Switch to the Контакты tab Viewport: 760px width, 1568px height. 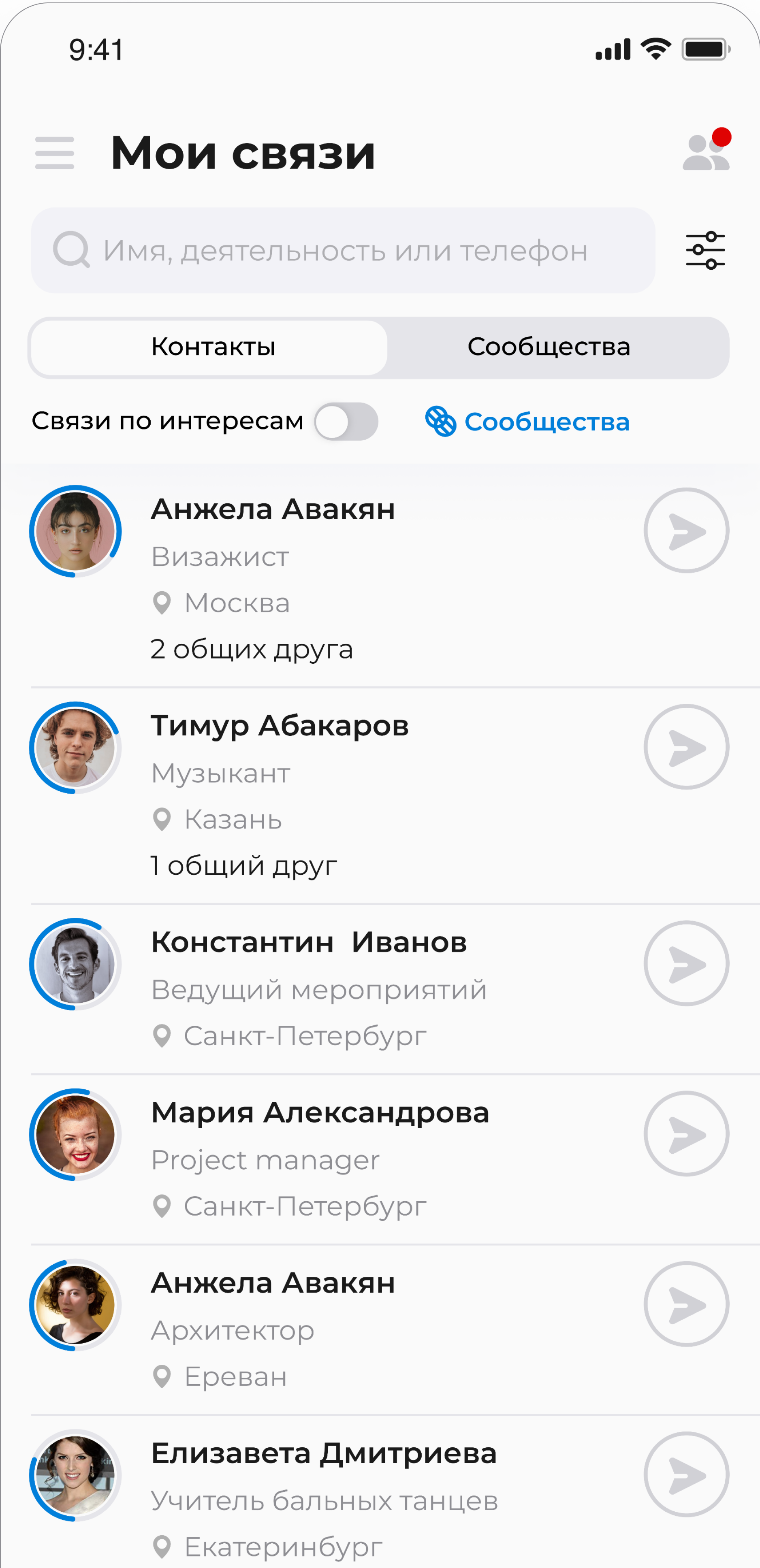point(213,347)
